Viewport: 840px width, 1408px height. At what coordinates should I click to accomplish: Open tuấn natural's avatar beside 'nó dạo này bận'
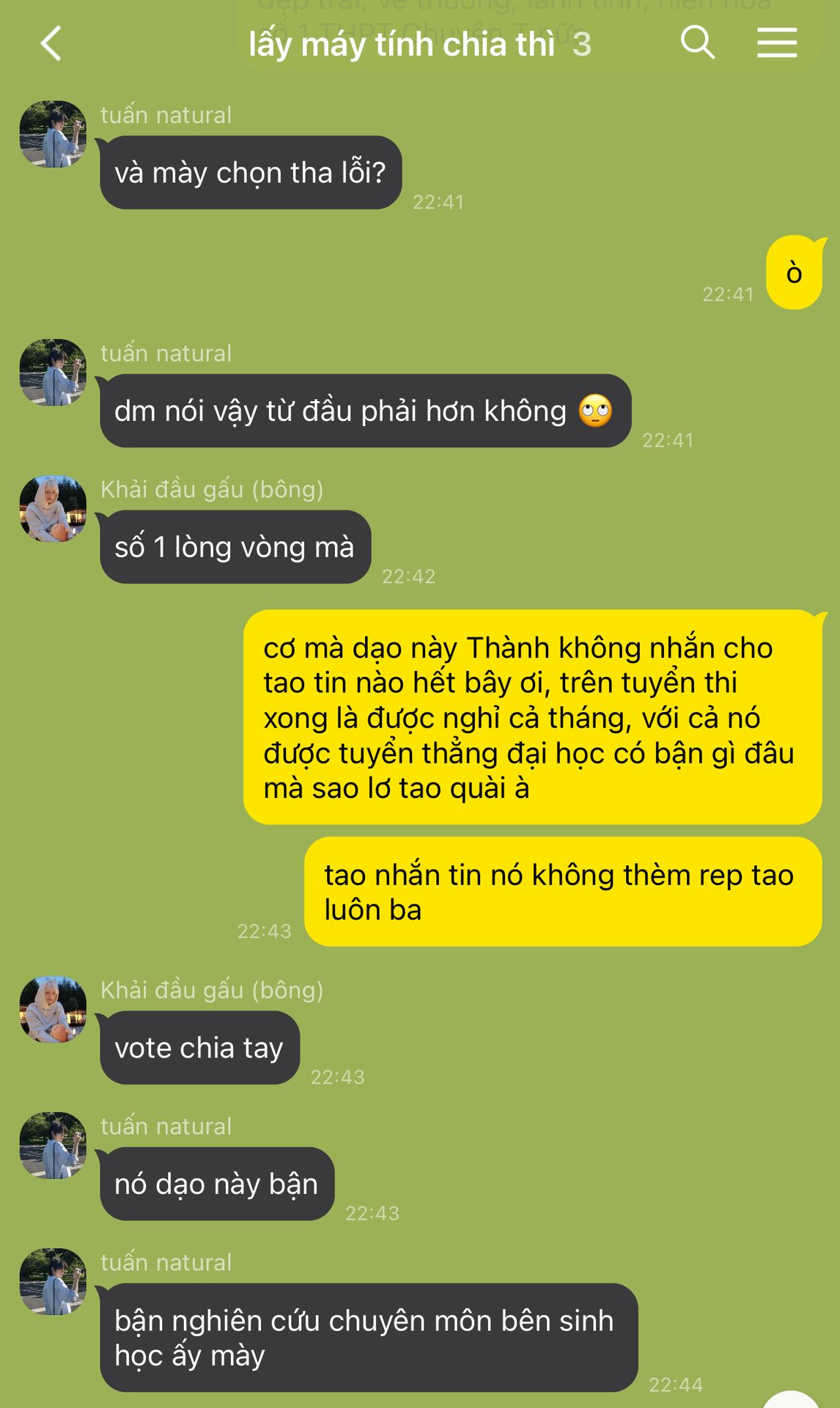(x=53, y=1145)
